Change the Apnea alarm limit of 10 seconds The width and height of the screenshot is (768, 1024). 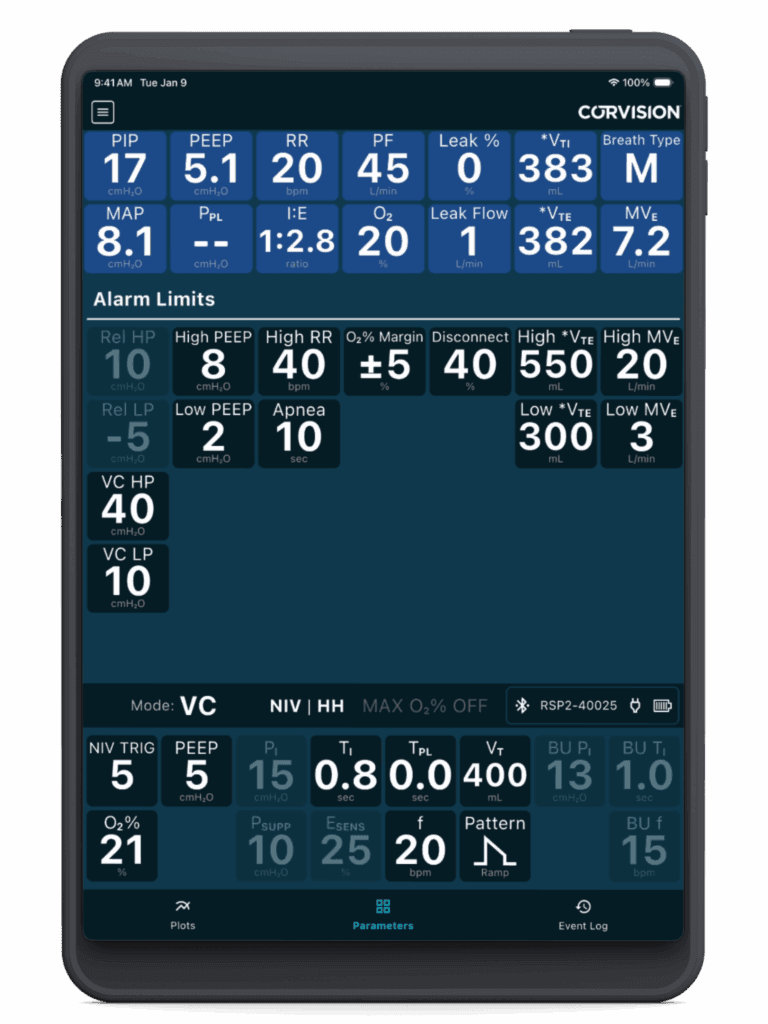[298, 433]
